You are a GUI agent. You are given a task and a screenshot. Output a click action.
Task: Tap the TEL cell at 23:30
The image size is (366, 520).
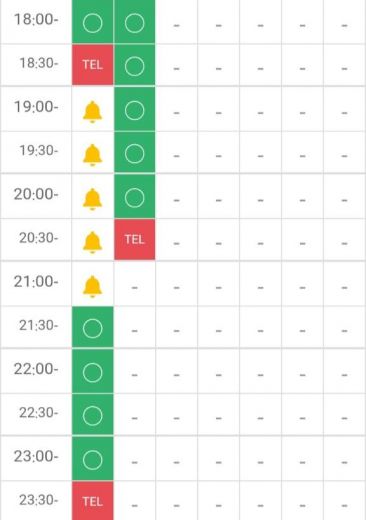coord(93,501)
